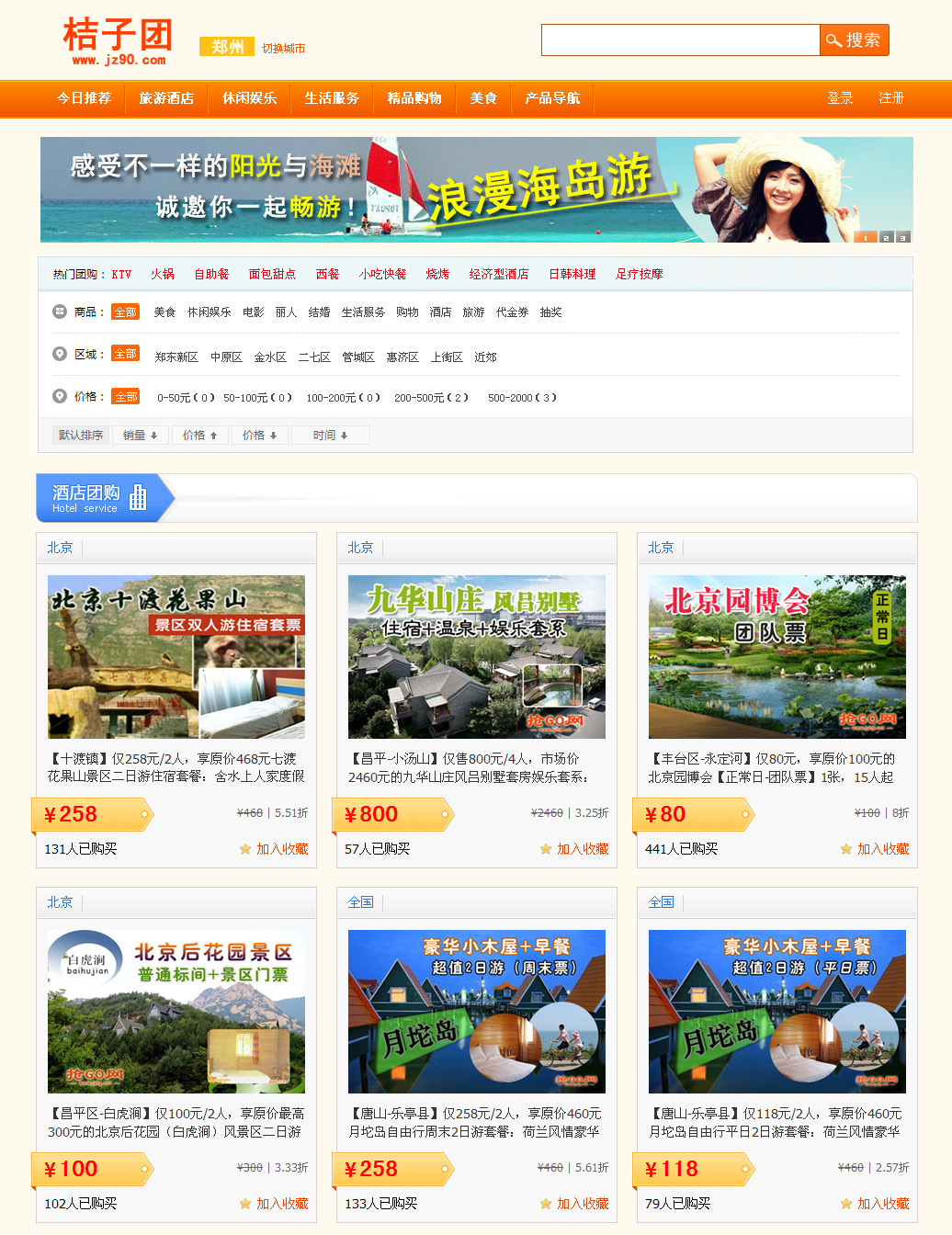
Task: Add the ¥100 北京后花园 deal to favorites
Action: tap(274, 1204)
